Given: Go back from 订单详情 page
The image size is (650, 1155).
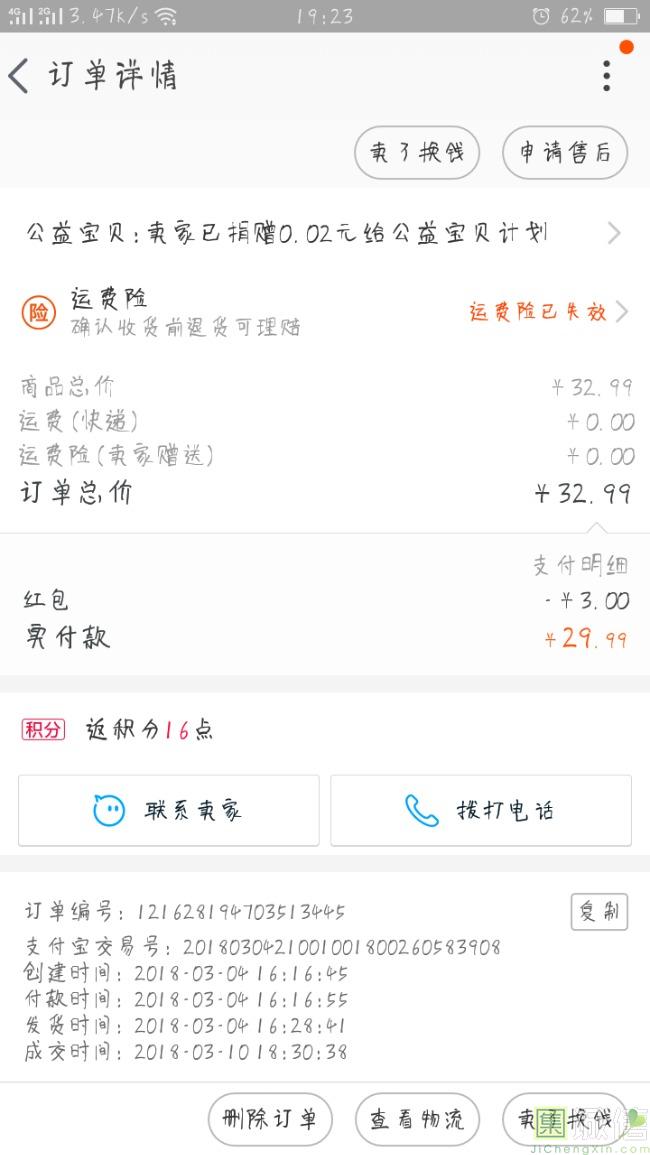Looking at the screenshot, I should (20, 76).
